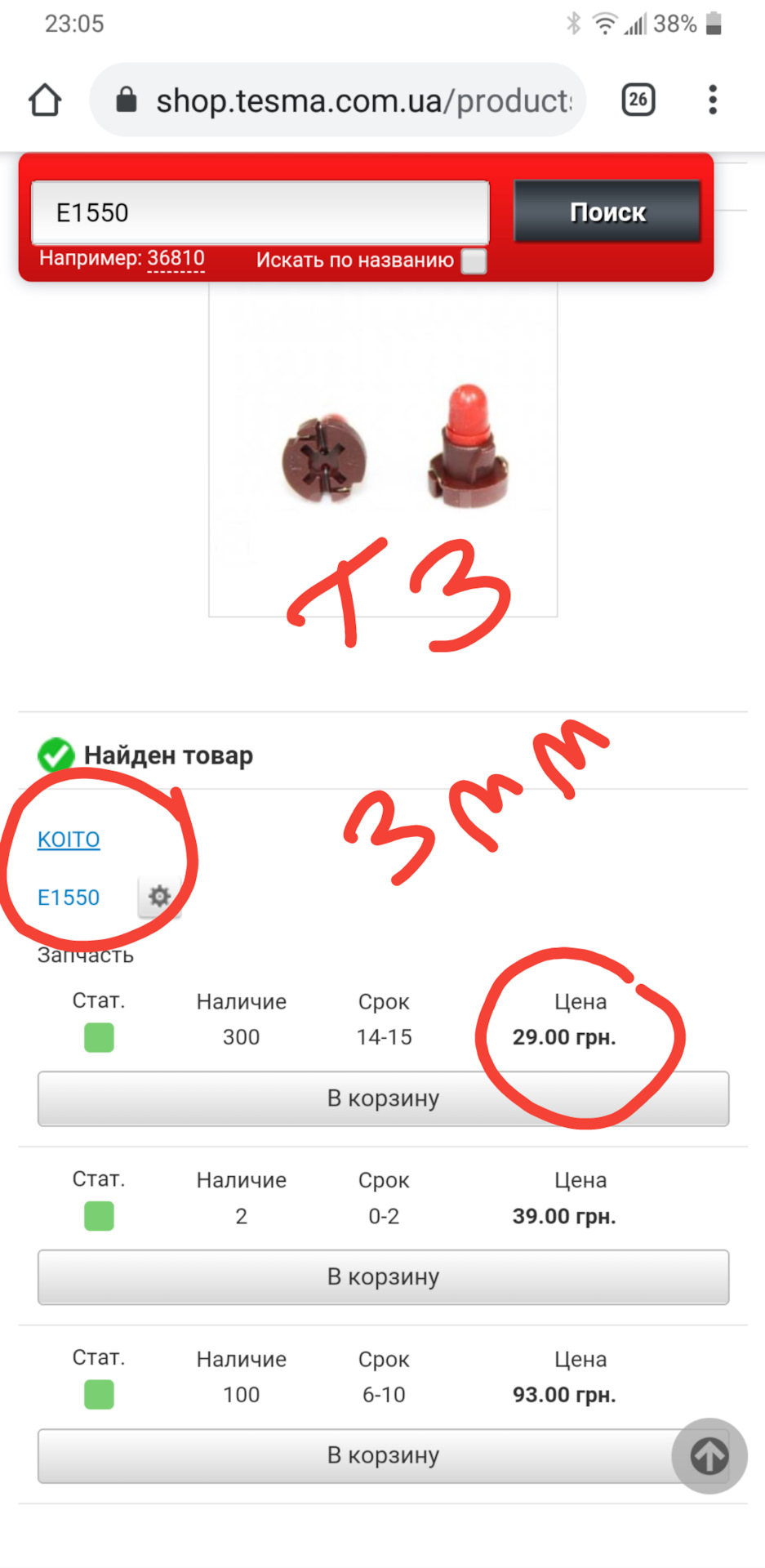Open the E1550 part link

(x=69, y=898)
